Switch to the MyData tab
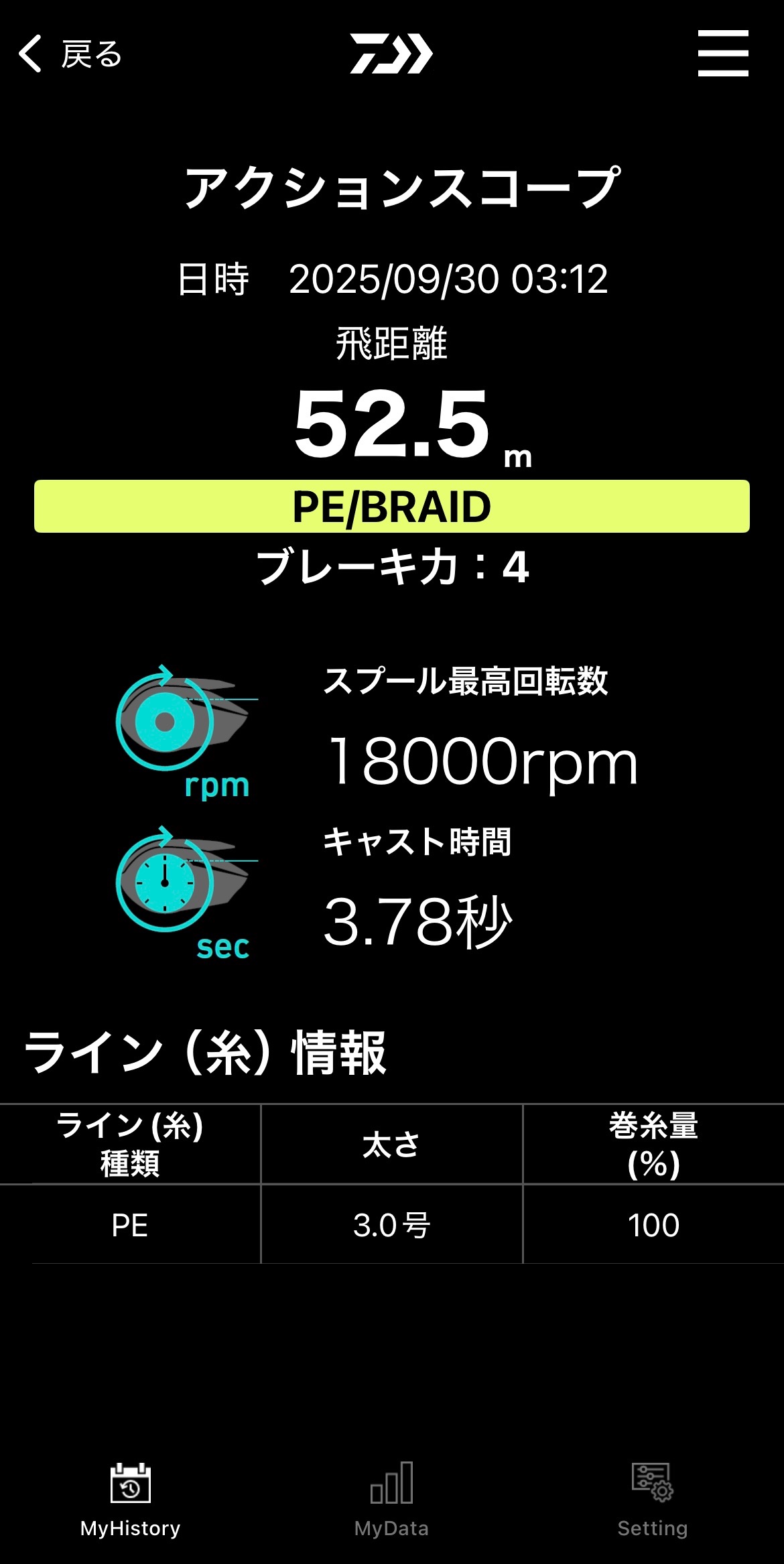The height and width of the screenshot is (1564, 784). 391,1498
